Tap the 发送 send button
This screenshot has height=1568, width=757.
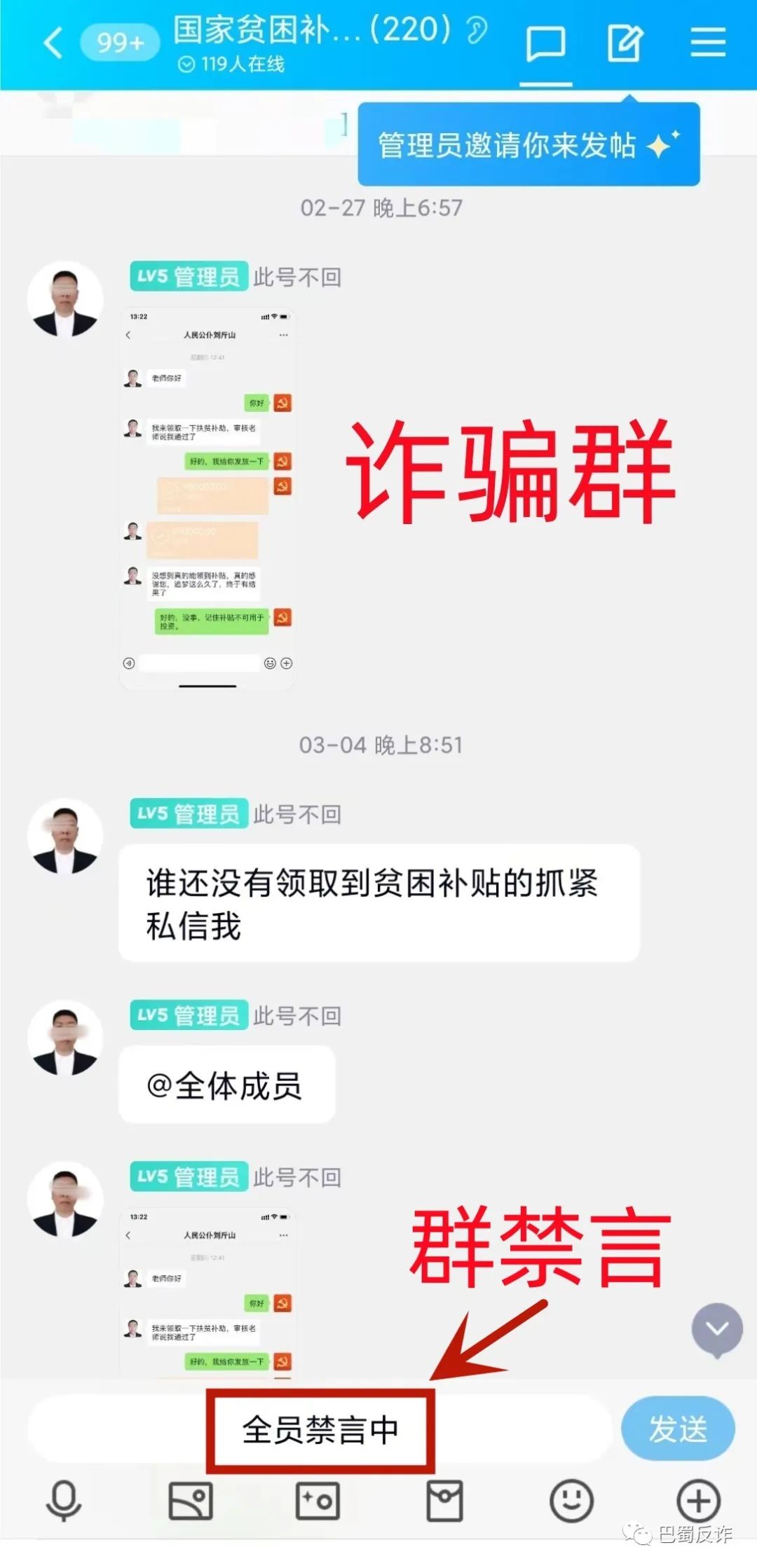(x=677, y=1429)
